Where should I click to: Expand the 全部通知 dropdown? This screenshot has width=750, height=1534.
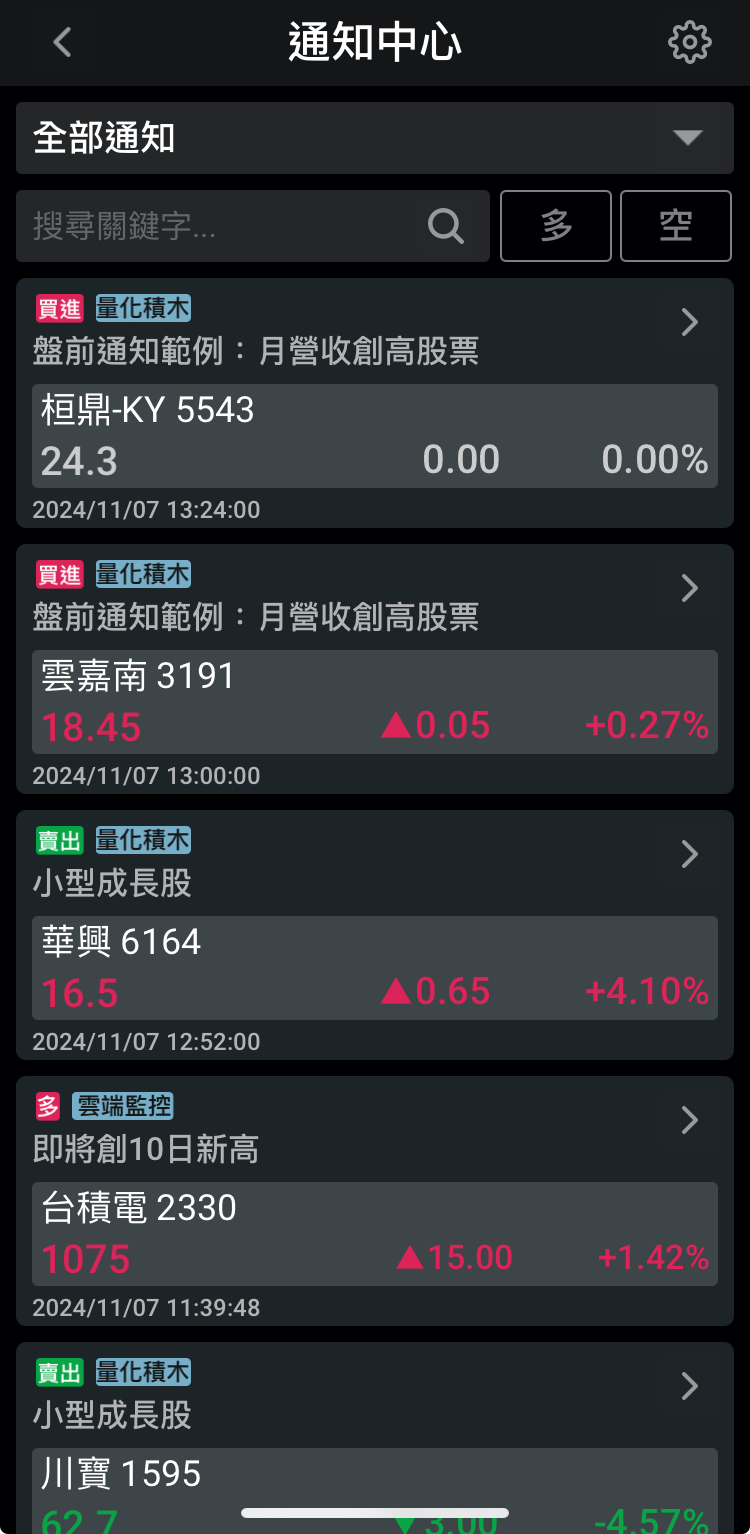pos(375,138)
